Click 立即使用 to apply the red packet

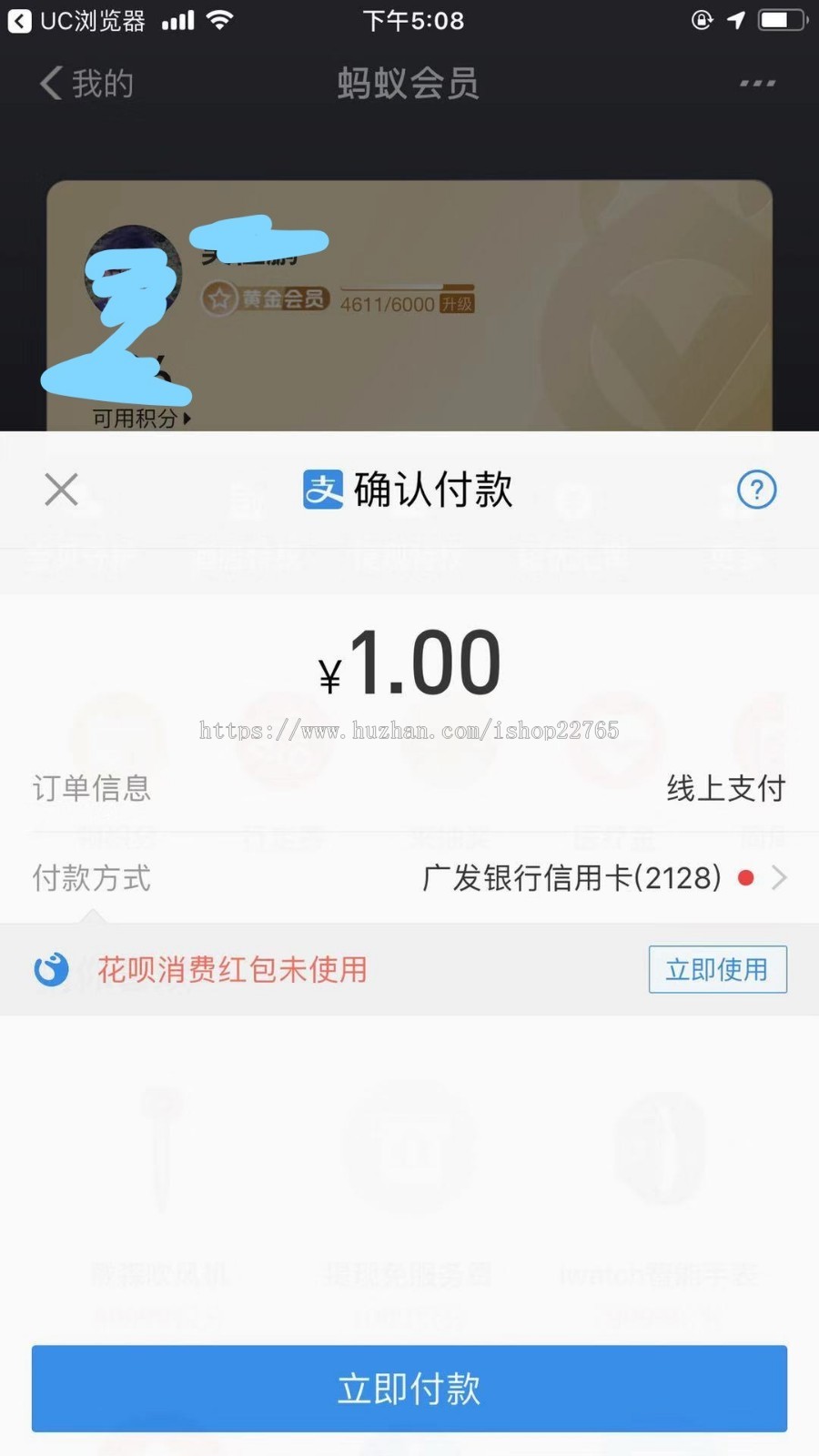[717, 969]
